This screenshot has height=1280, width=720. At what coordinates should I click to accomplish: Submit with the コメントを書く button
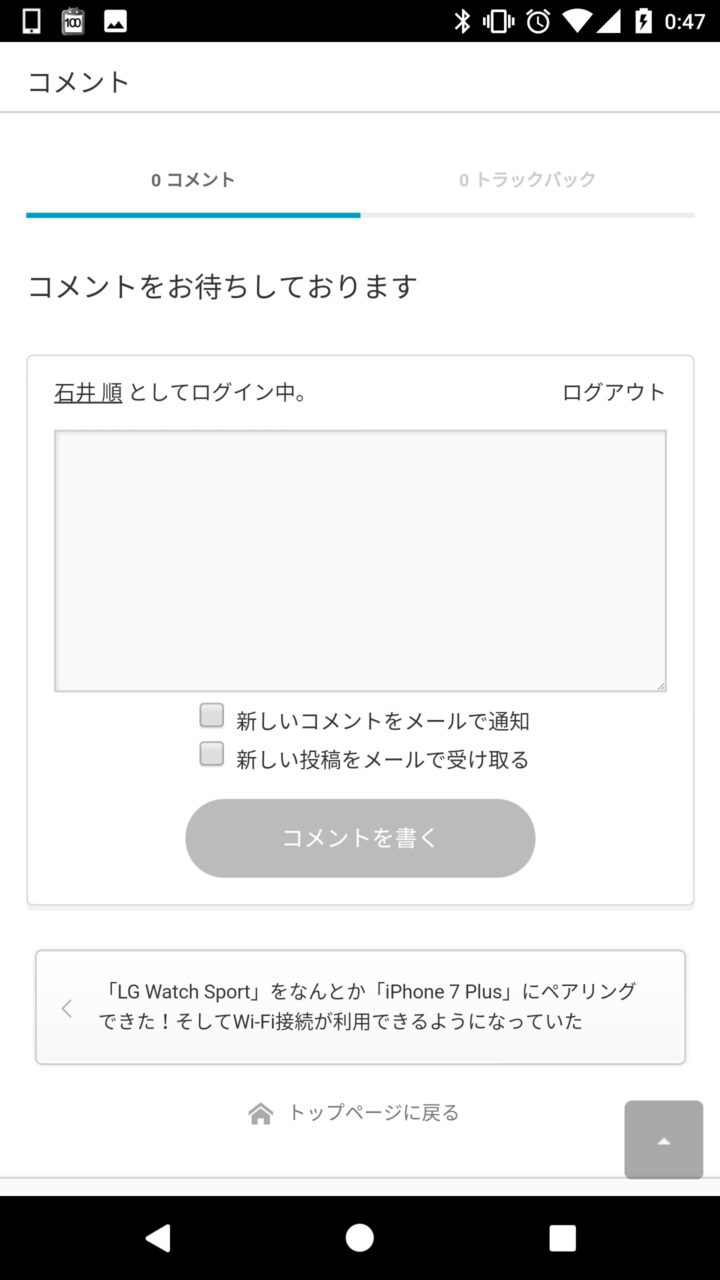(x=360, y=838)
